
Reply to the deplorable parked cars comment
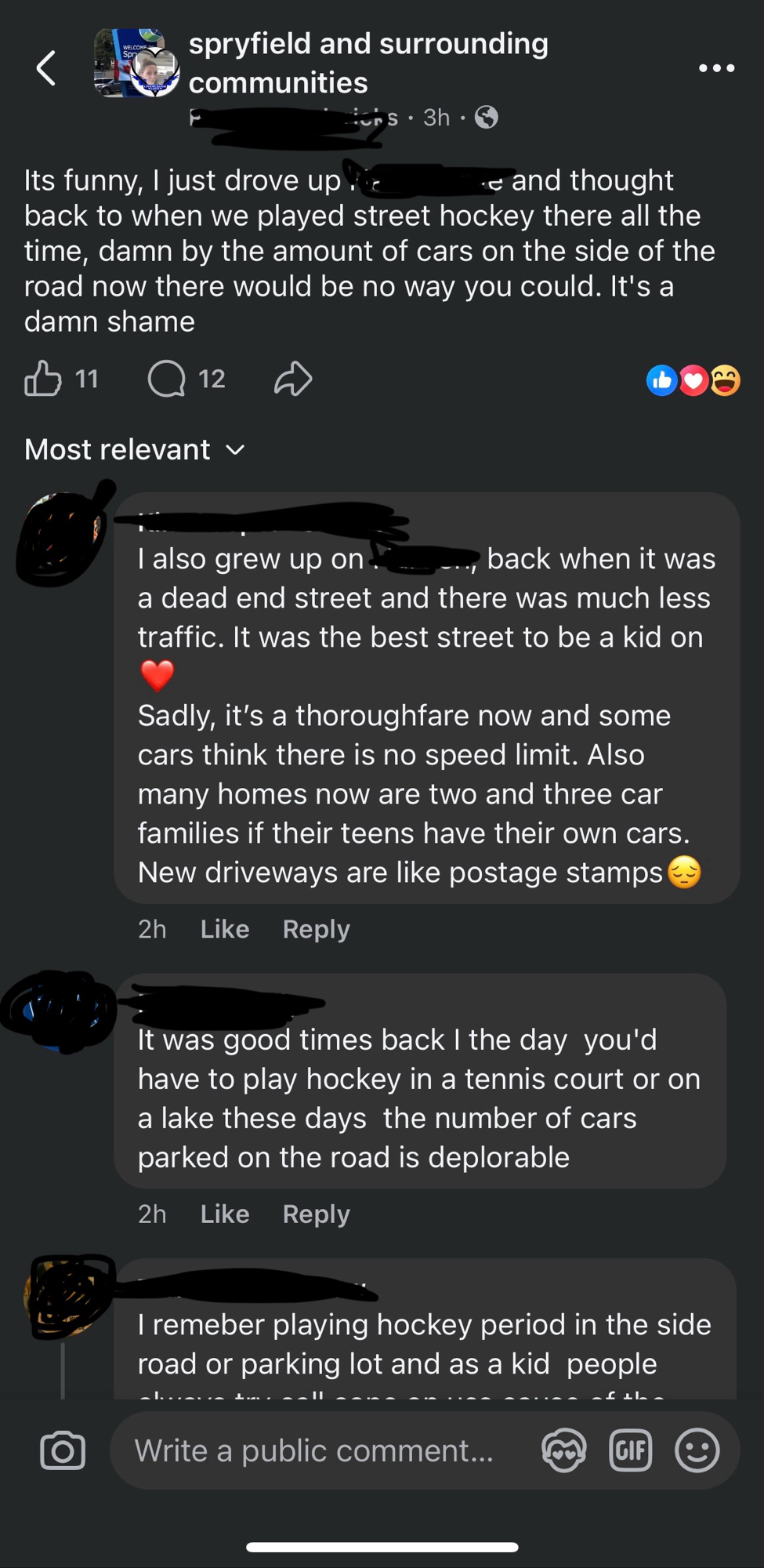click(316, 1214)
